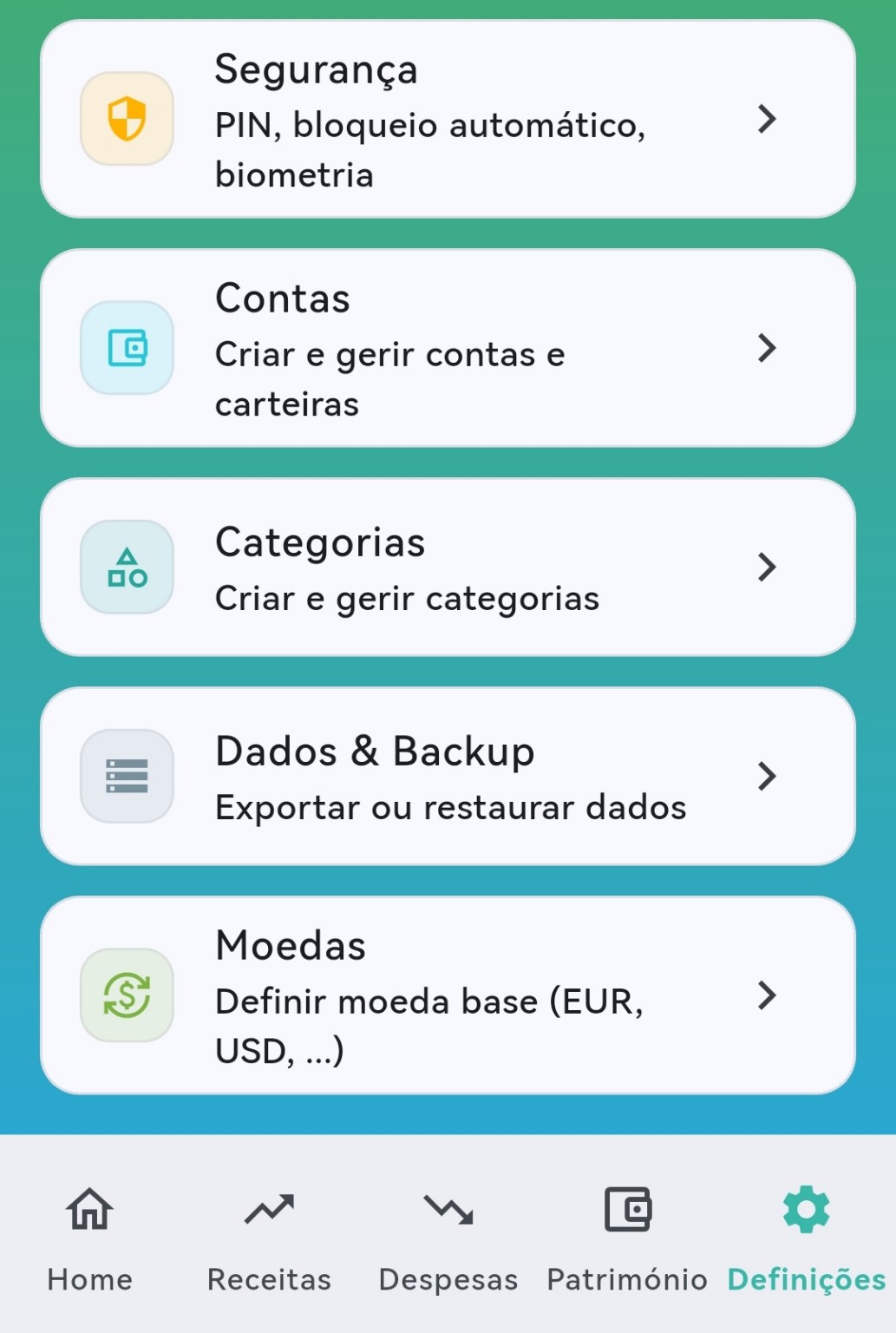The height and width of the screenshot is (1333, 896).
Task: Click the Home label in bottom bar
Action: [89, 1278]
